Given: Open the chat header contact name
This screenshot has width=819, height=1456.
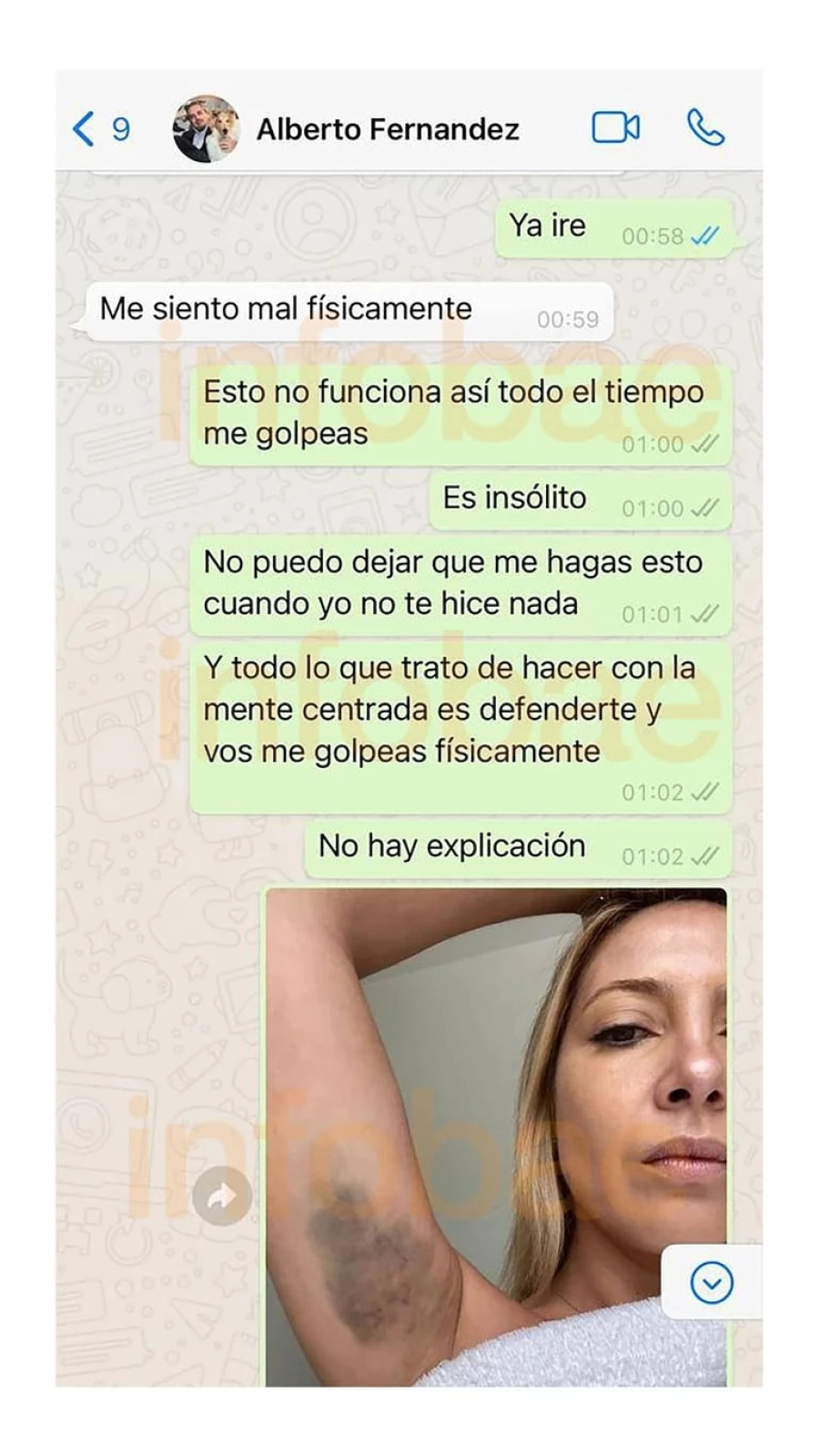Looking at the screenshot, I should [x=389, y=127].
